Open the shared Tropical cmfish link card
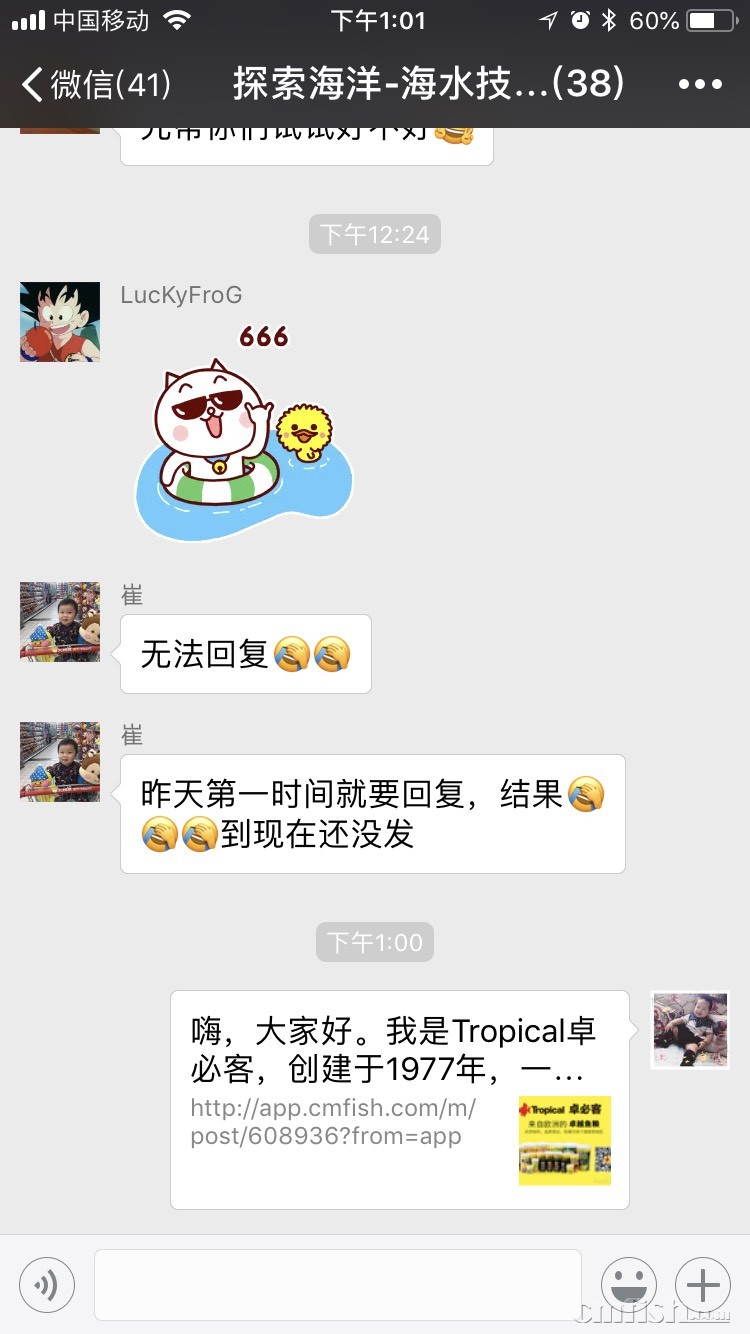Screen dimensions: 750x1334 (x=399, y=1099)
